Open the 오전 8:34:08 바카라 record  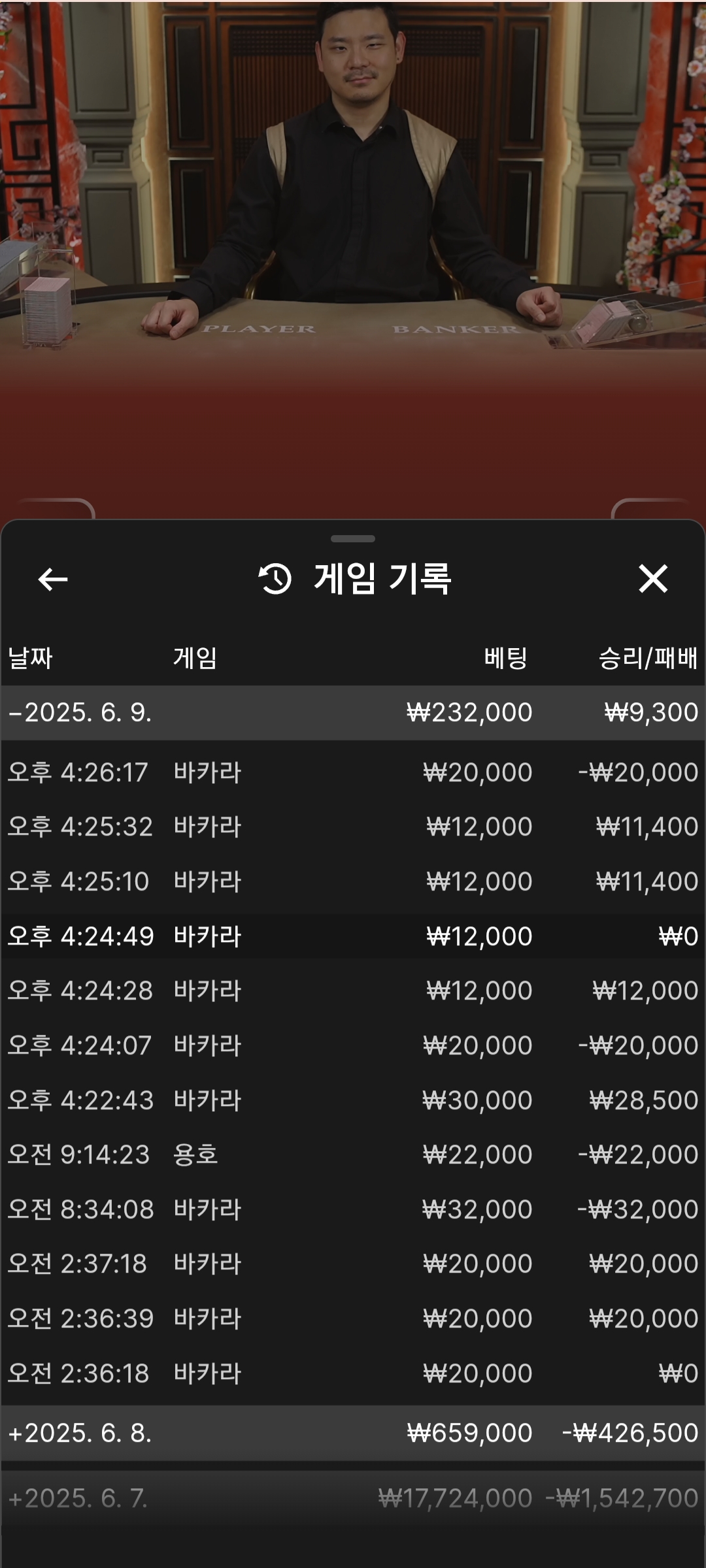pyautogui.click(x=353, y=1209)
